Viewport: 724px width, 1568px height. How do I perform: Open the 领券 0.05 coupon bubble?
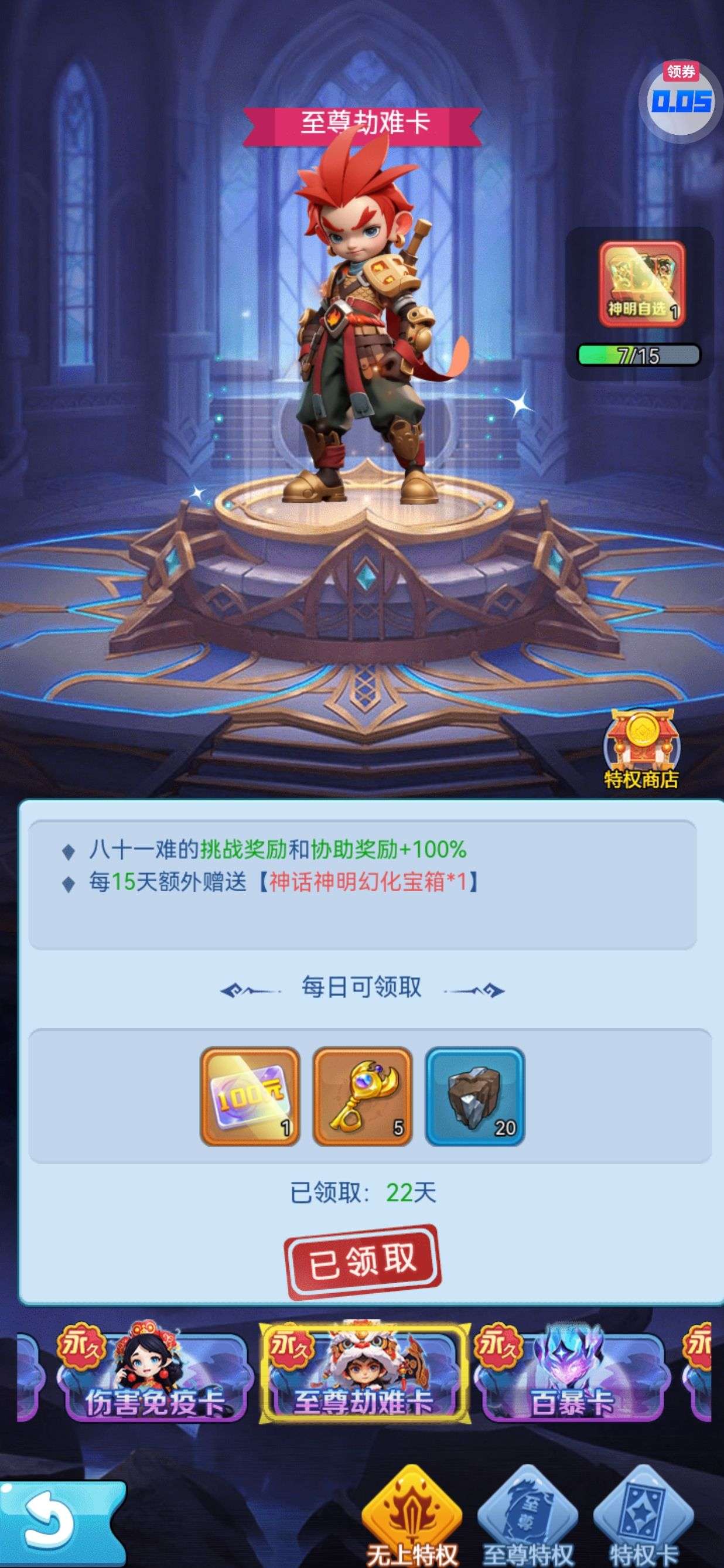pos(680,97)
